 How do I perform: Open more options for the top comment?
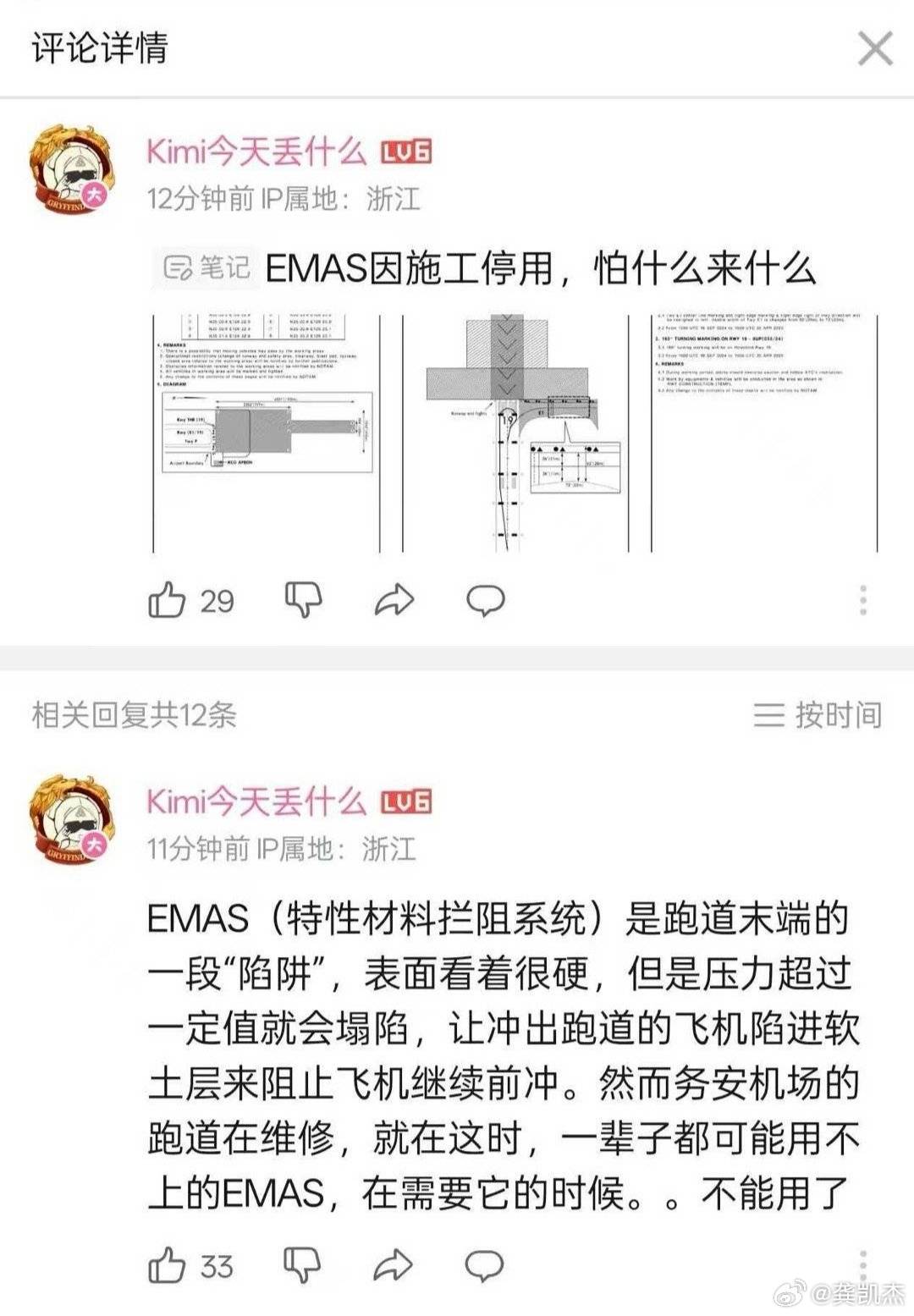tap(862, 600)
